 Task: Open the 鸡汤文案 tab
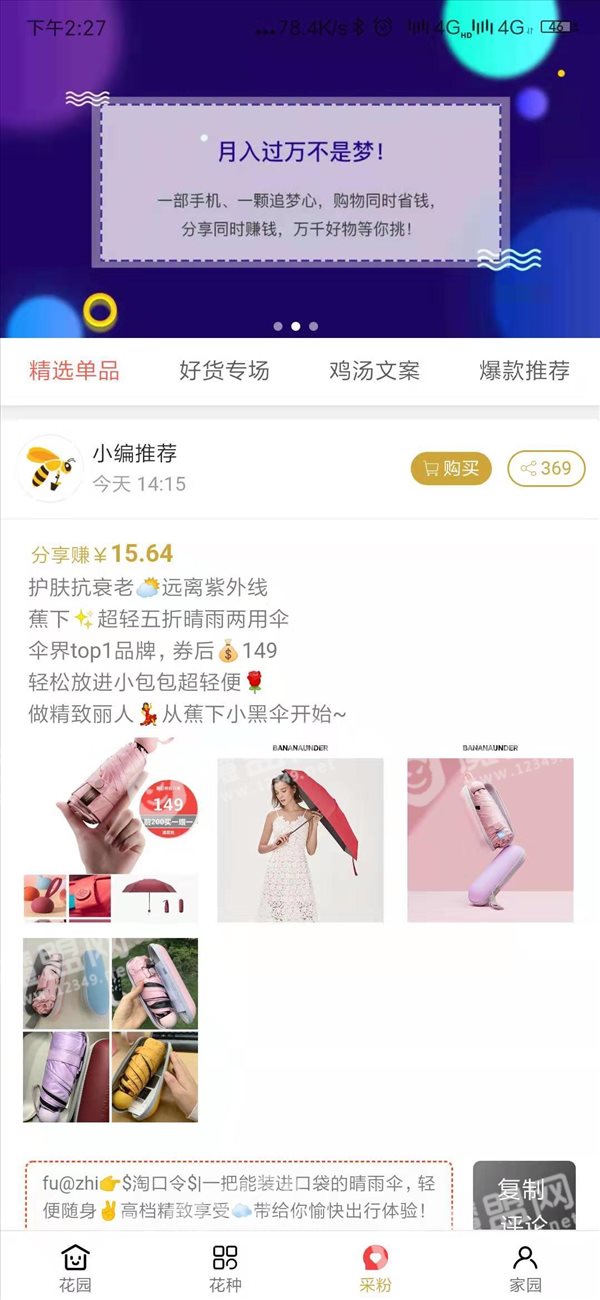pos(374,371)
